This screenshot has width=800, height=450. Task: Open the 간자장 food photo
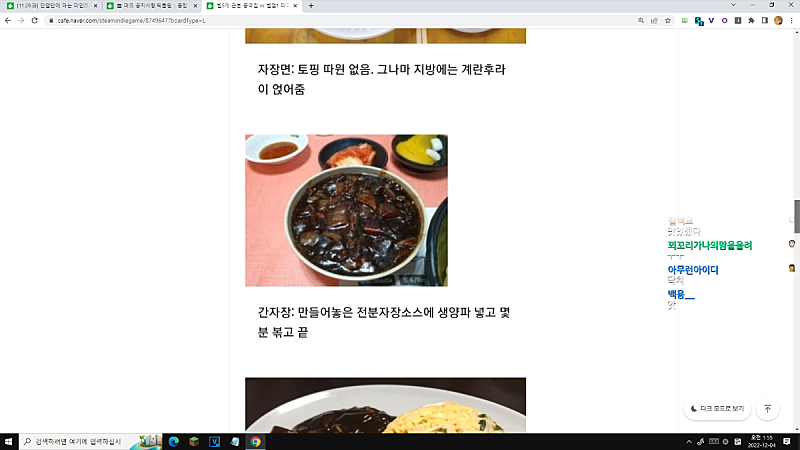pyautogui.click(x=346, y=210)
